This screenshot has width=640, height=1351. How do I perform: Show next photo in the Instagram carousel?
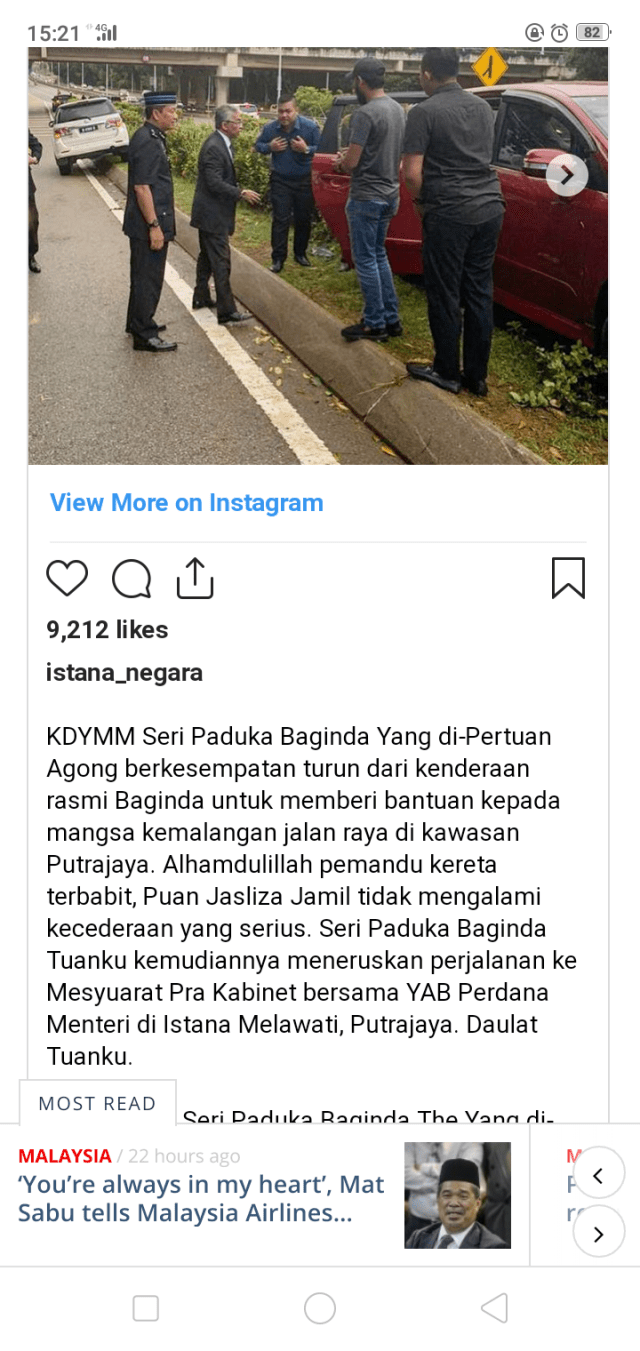567,176
